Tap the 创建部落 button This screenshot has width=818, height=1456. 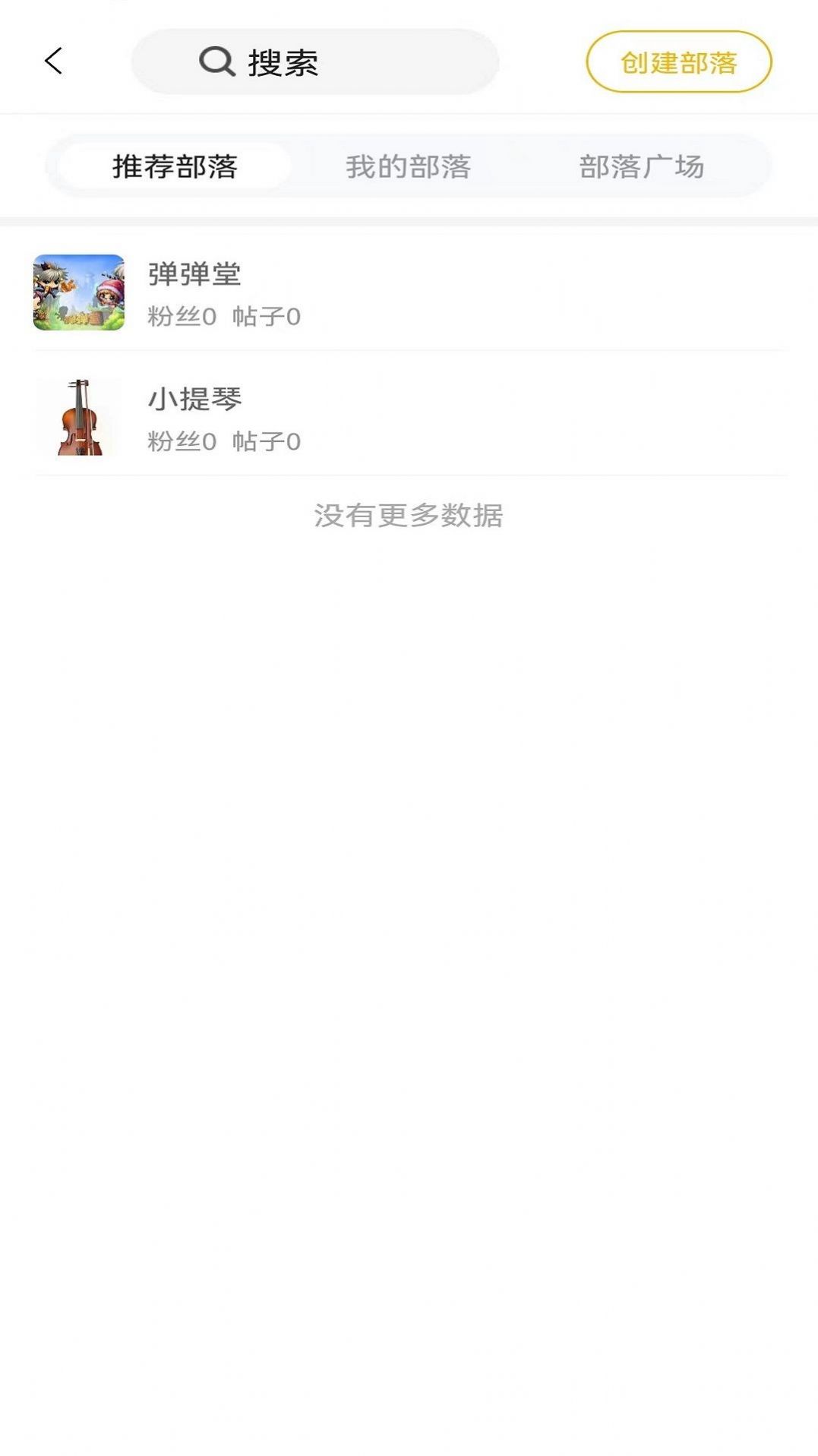point(678,62)
